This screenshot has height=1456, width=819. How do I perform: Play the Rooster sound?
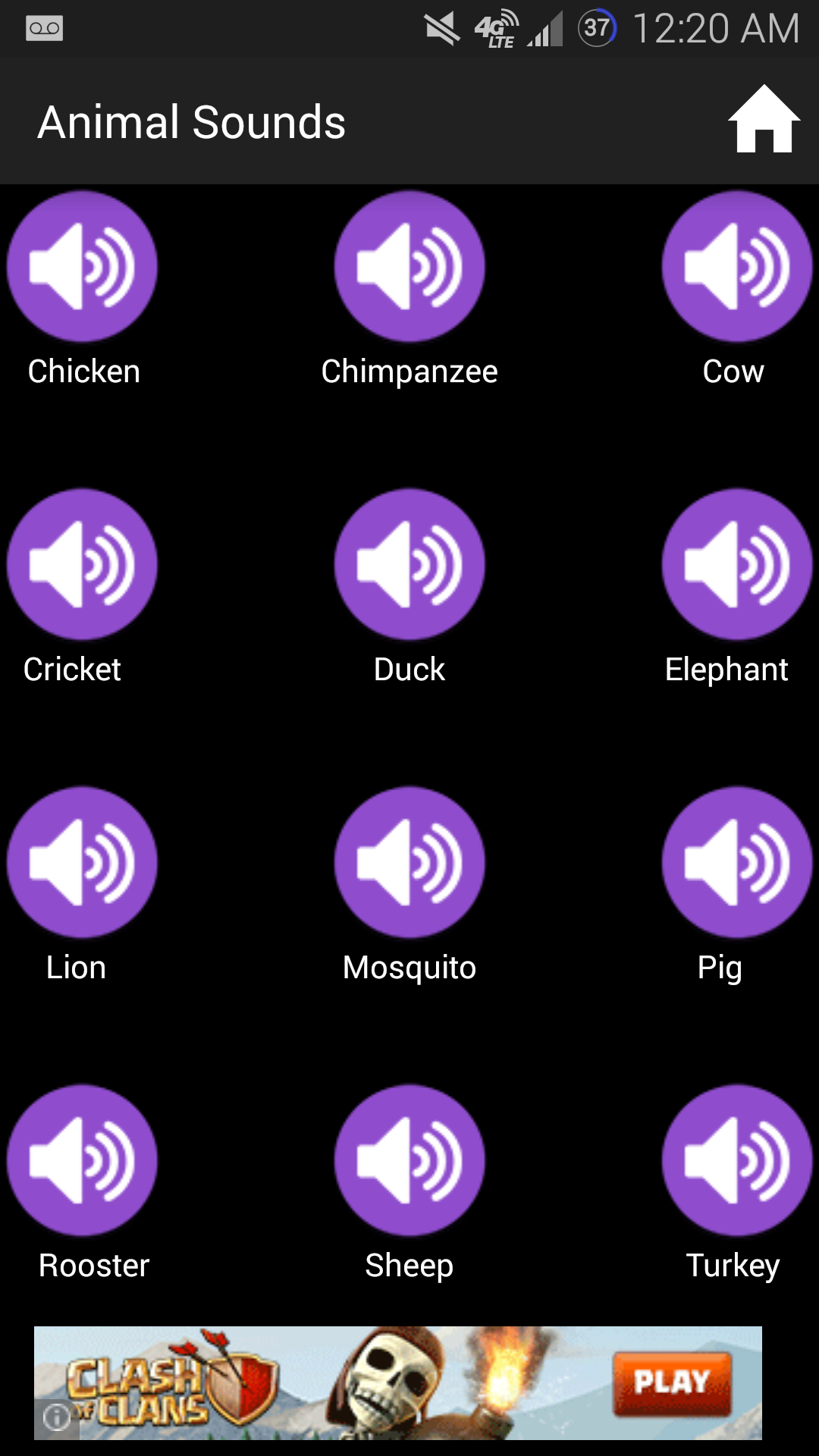coord(83,1159)
